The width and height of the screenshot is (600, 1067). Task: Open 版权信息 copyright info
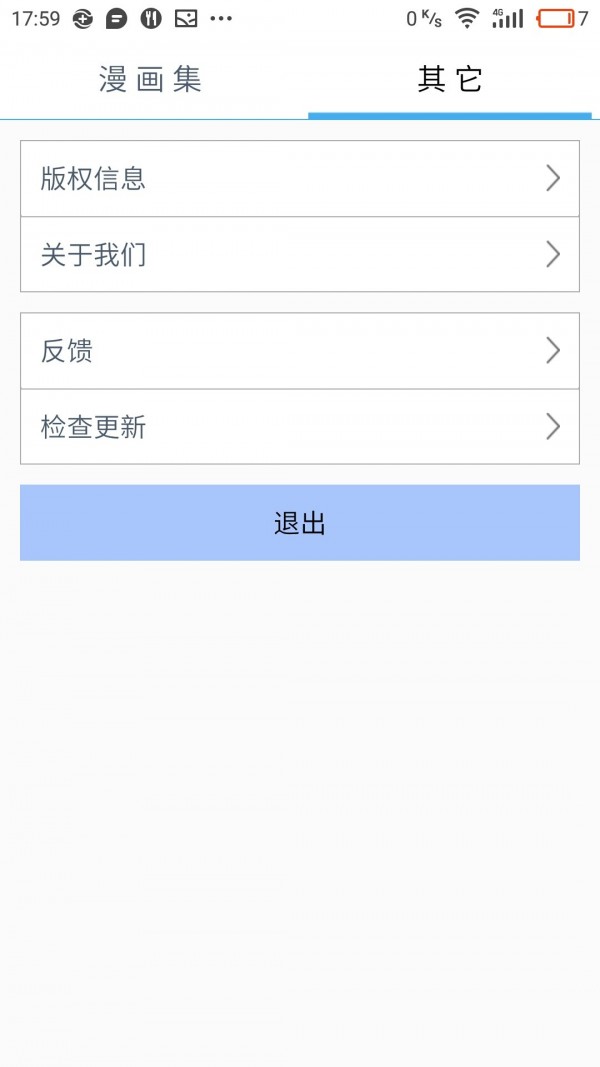click(300, 179)
